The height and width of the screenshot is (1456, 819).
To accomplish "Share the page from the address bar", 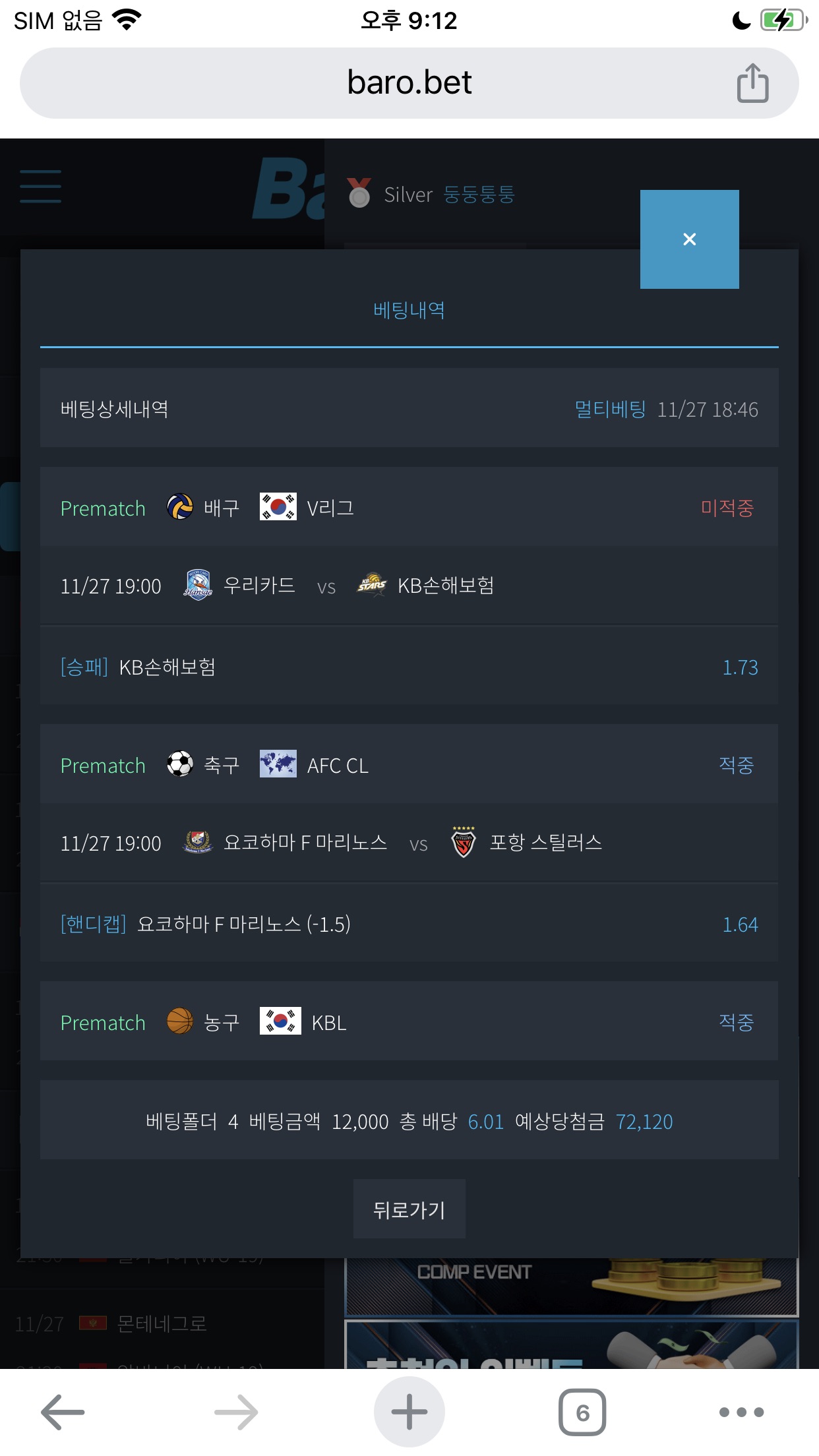I will tap(752, 83).
